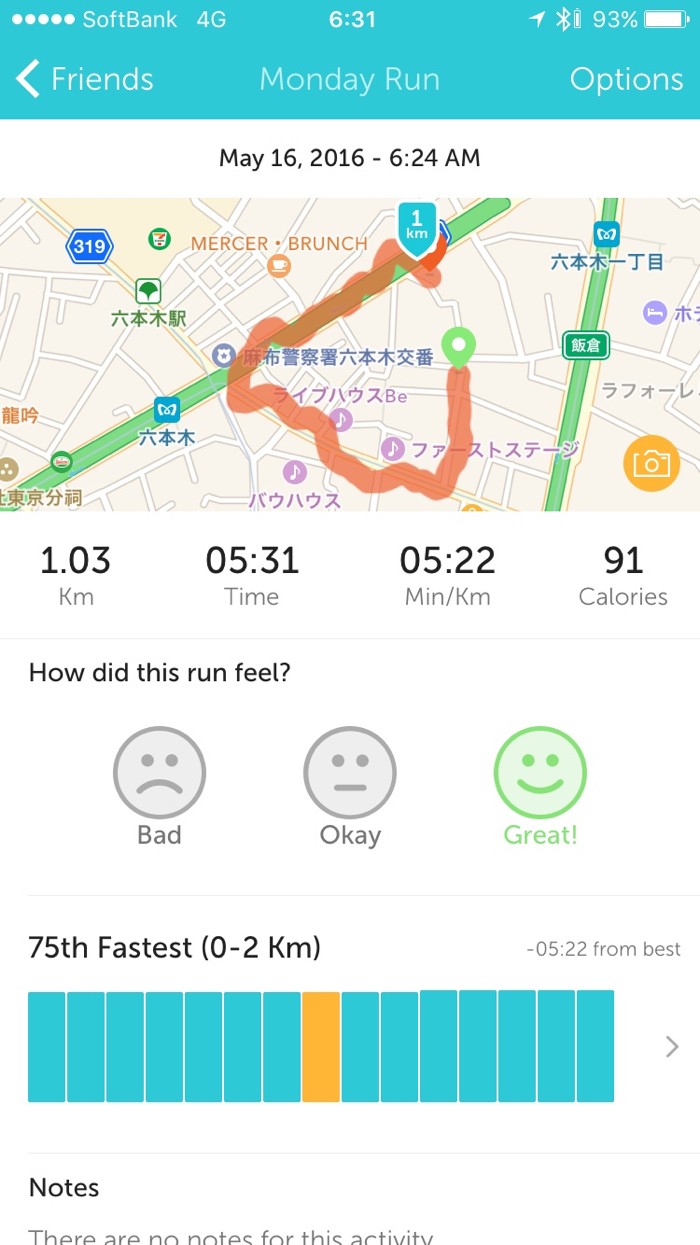The height and width of the screenshot is (1245, 700).
Task: Add a photo with the camera button
Action: tap(650, 463)
